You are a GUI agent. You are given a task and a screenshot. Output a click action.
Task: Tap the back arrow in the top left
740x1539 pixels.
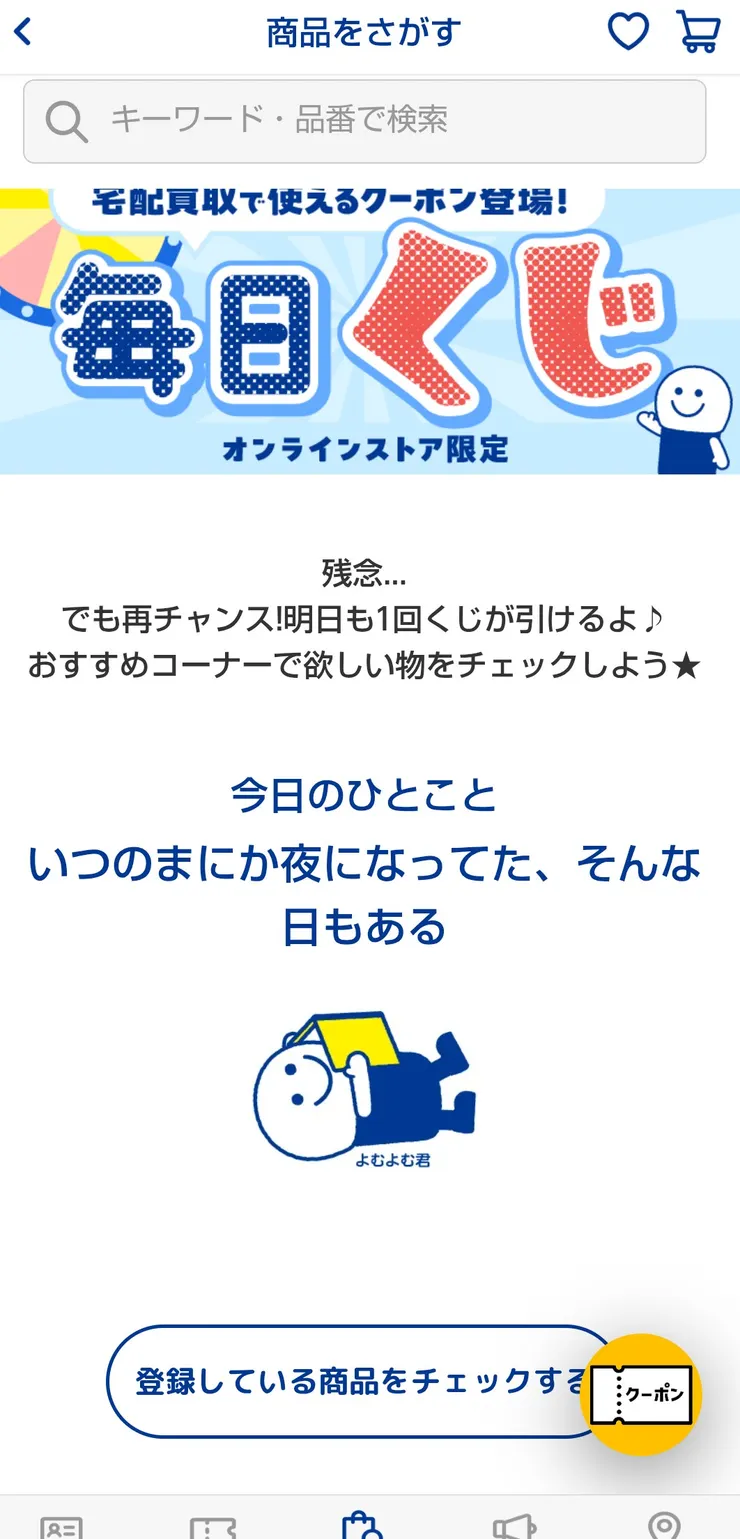point(22,30)
